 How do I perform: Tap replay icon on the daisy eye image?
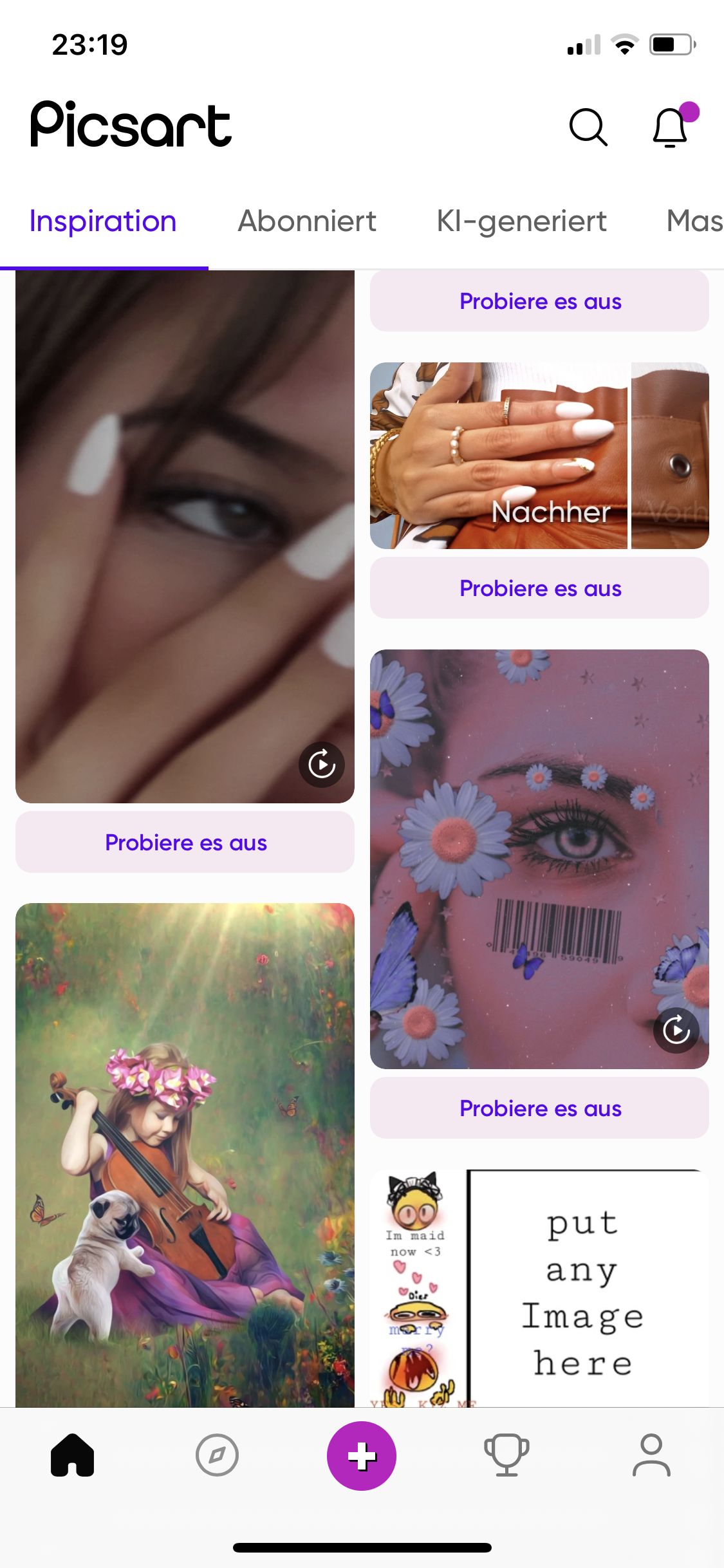tap(676, 1030)
